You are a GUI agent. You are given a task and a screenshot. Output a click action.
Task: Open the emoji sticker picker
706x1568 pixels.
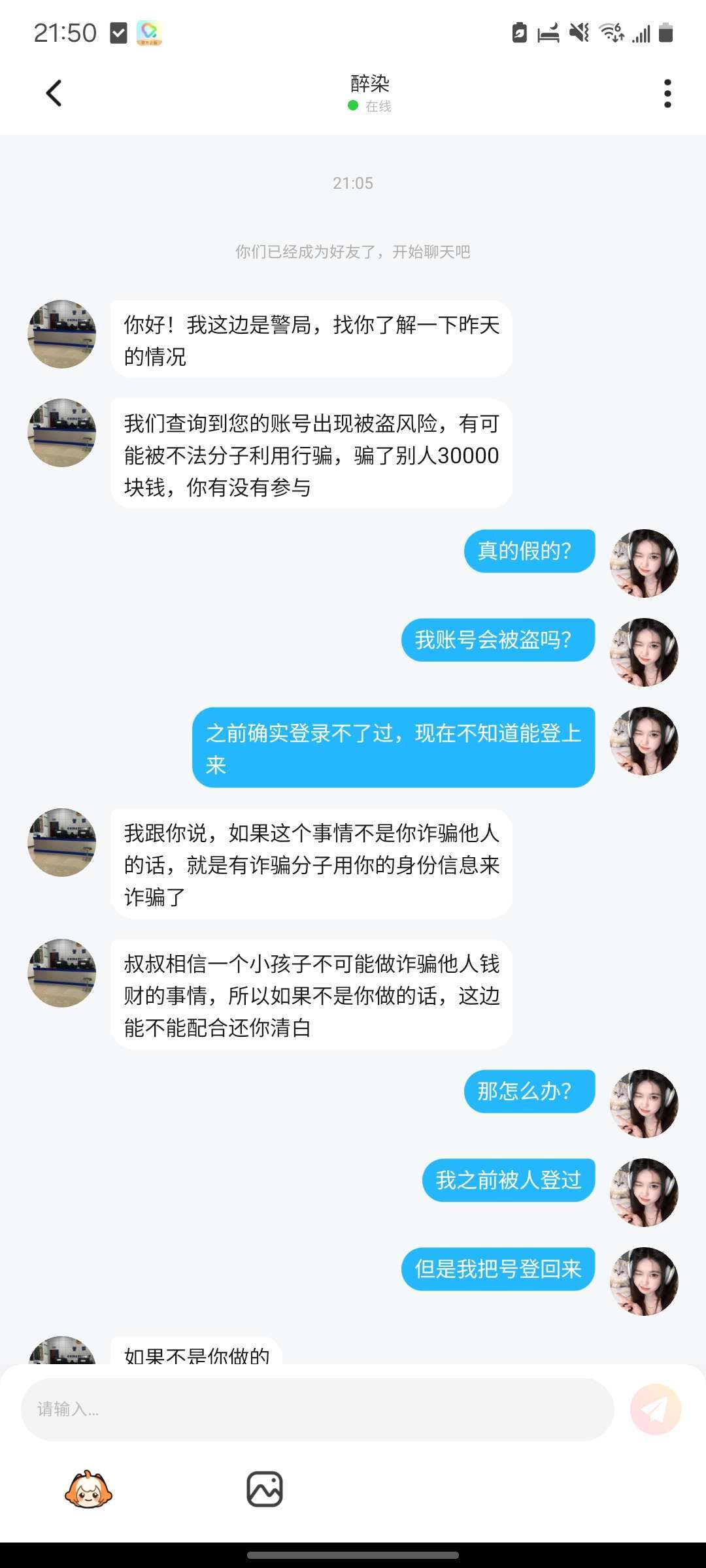pos(88,1490)
